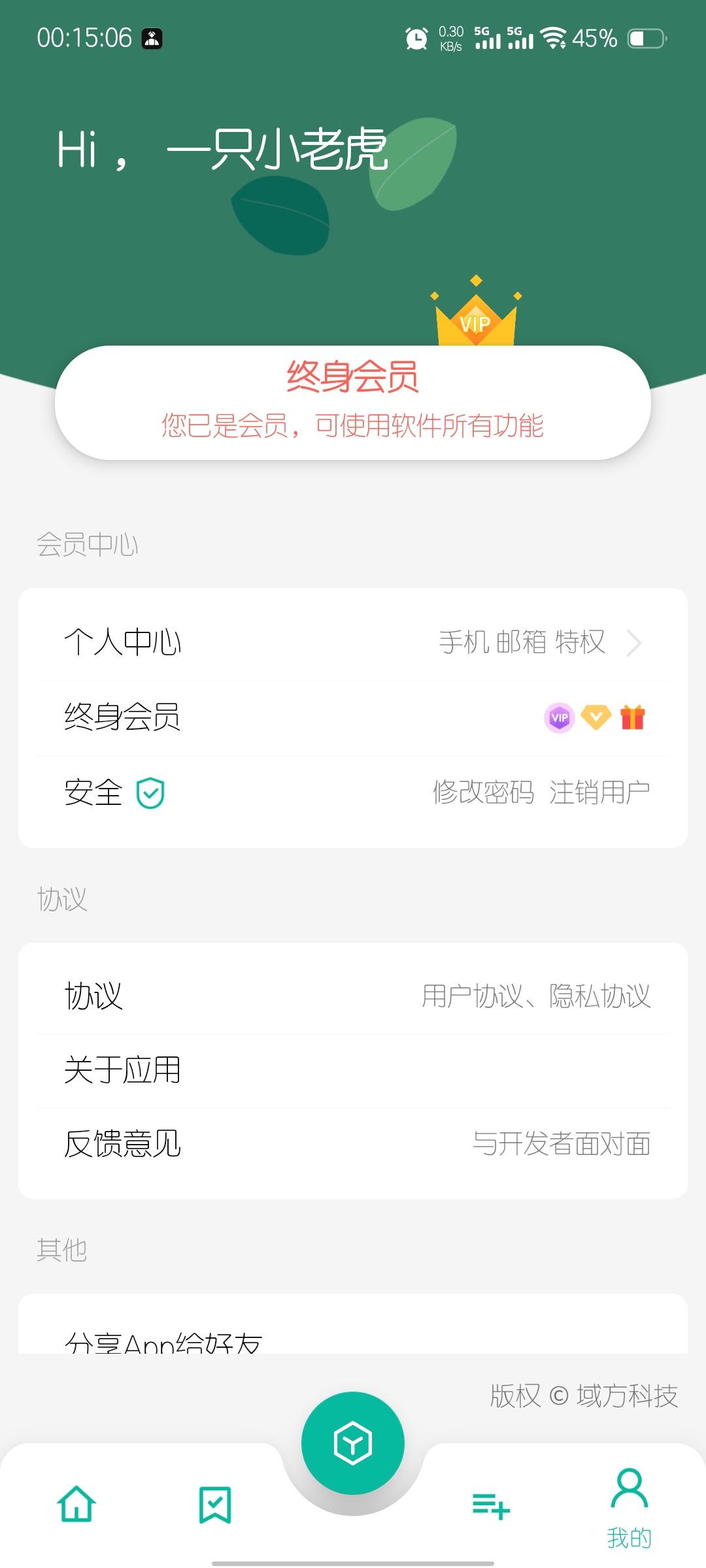Expand 个人中心 using its chevron arrow
Image resolution: width=706 pixels, height=1568 pixels.
[x=632, y=644]
